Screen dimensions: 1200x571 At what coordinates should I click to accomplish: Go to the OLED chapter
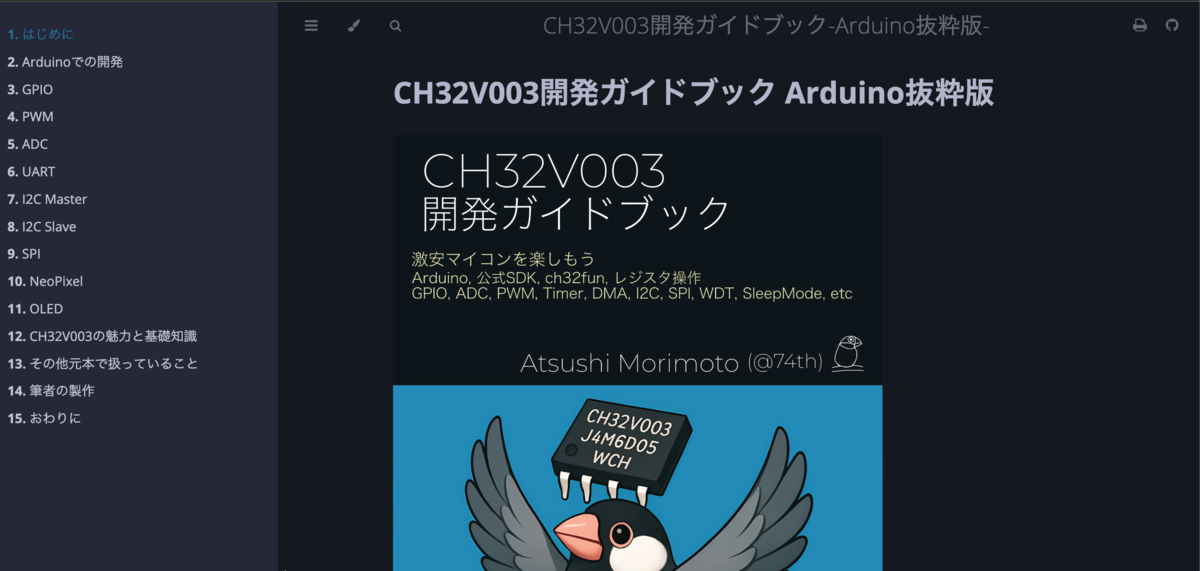tap(35, 309)
